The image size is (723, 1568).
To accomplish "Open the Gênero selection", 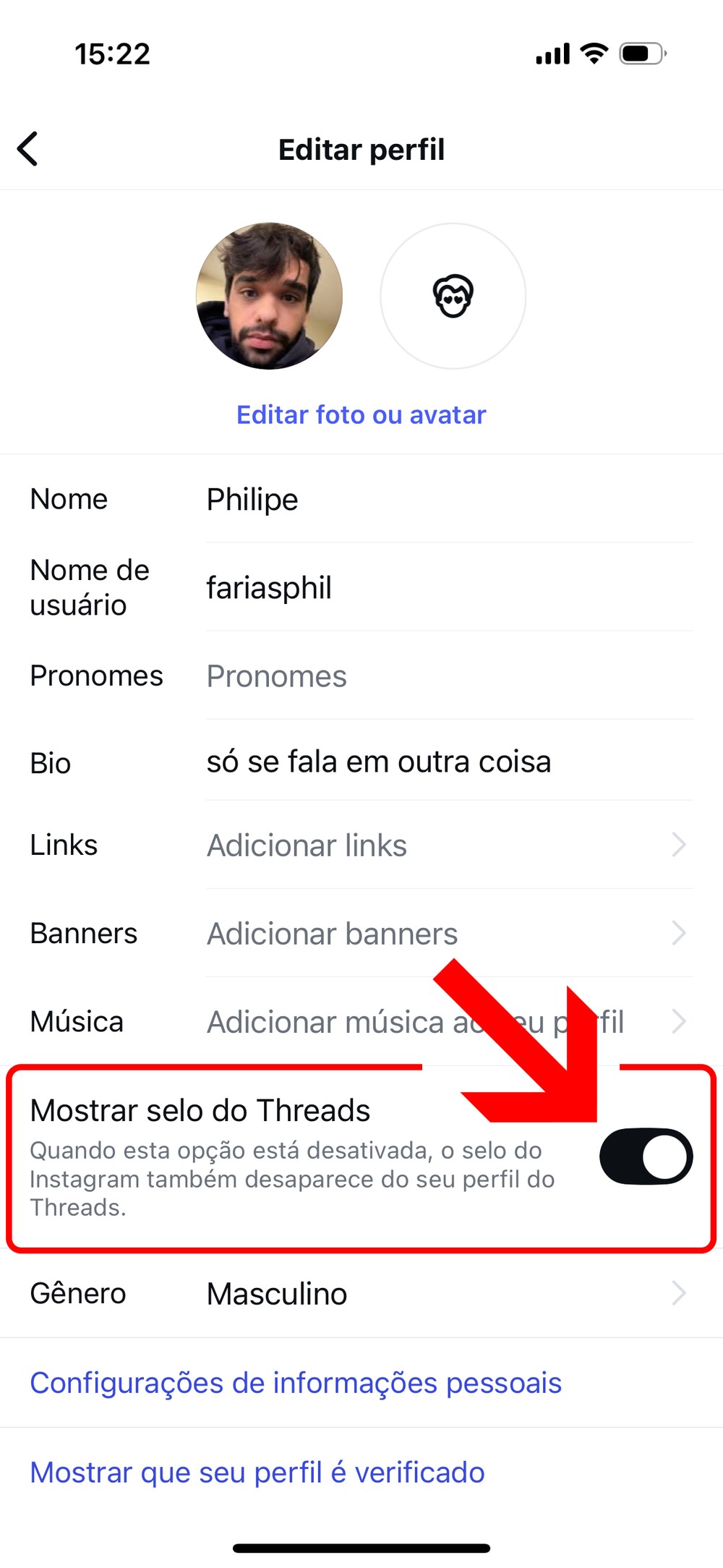I will coord(448,1294).
